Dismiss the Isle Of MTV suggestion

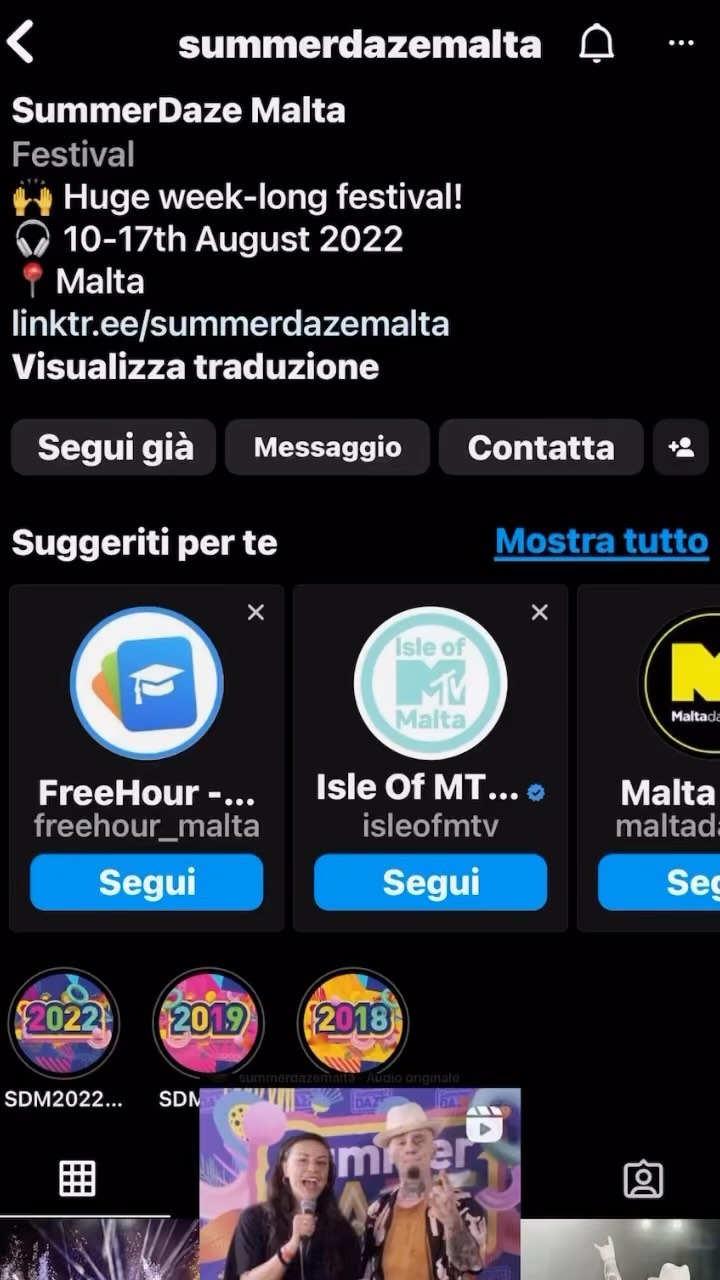(x=540, y=612)
